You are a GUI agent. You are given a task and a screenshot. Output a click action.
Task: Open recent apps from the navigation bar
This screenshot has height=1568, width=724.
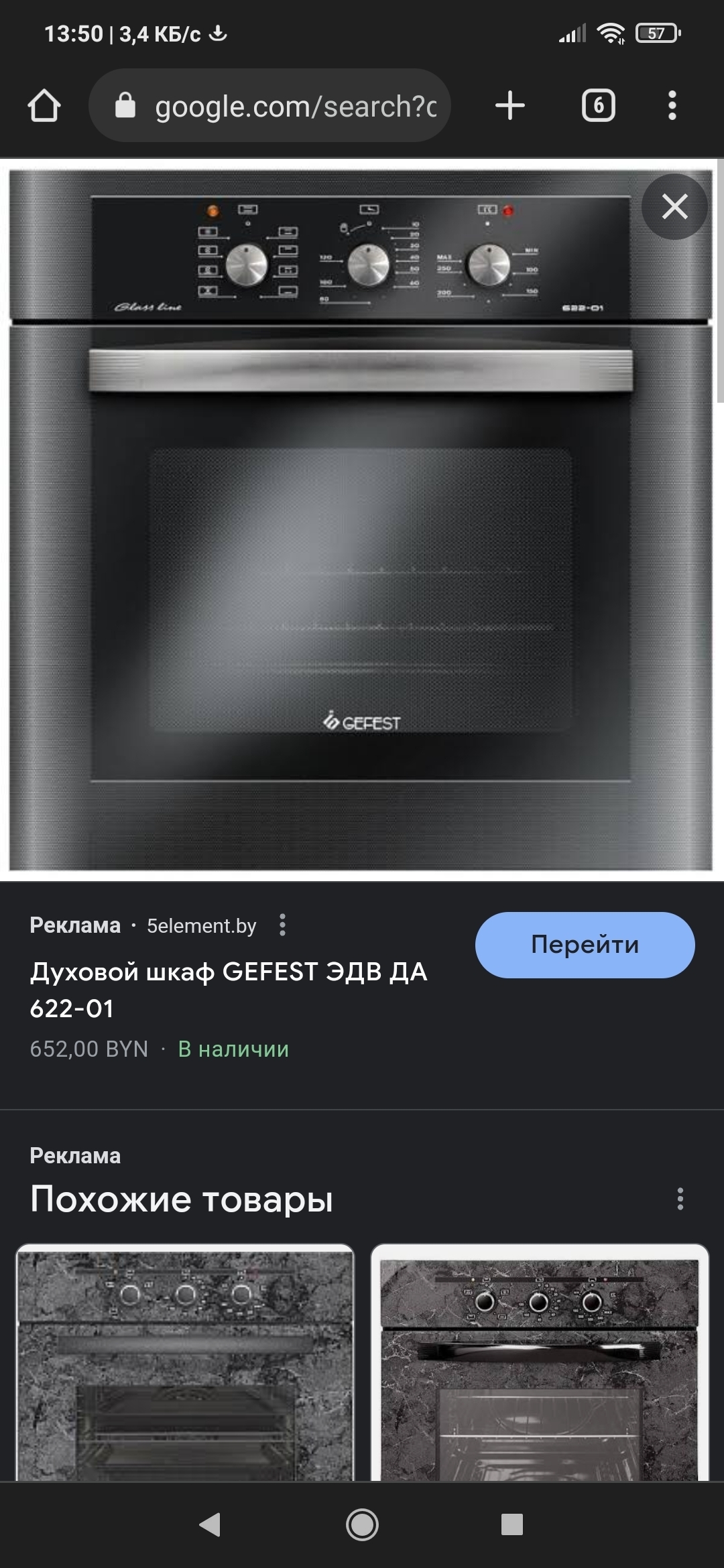click(x=511, y=1524)
